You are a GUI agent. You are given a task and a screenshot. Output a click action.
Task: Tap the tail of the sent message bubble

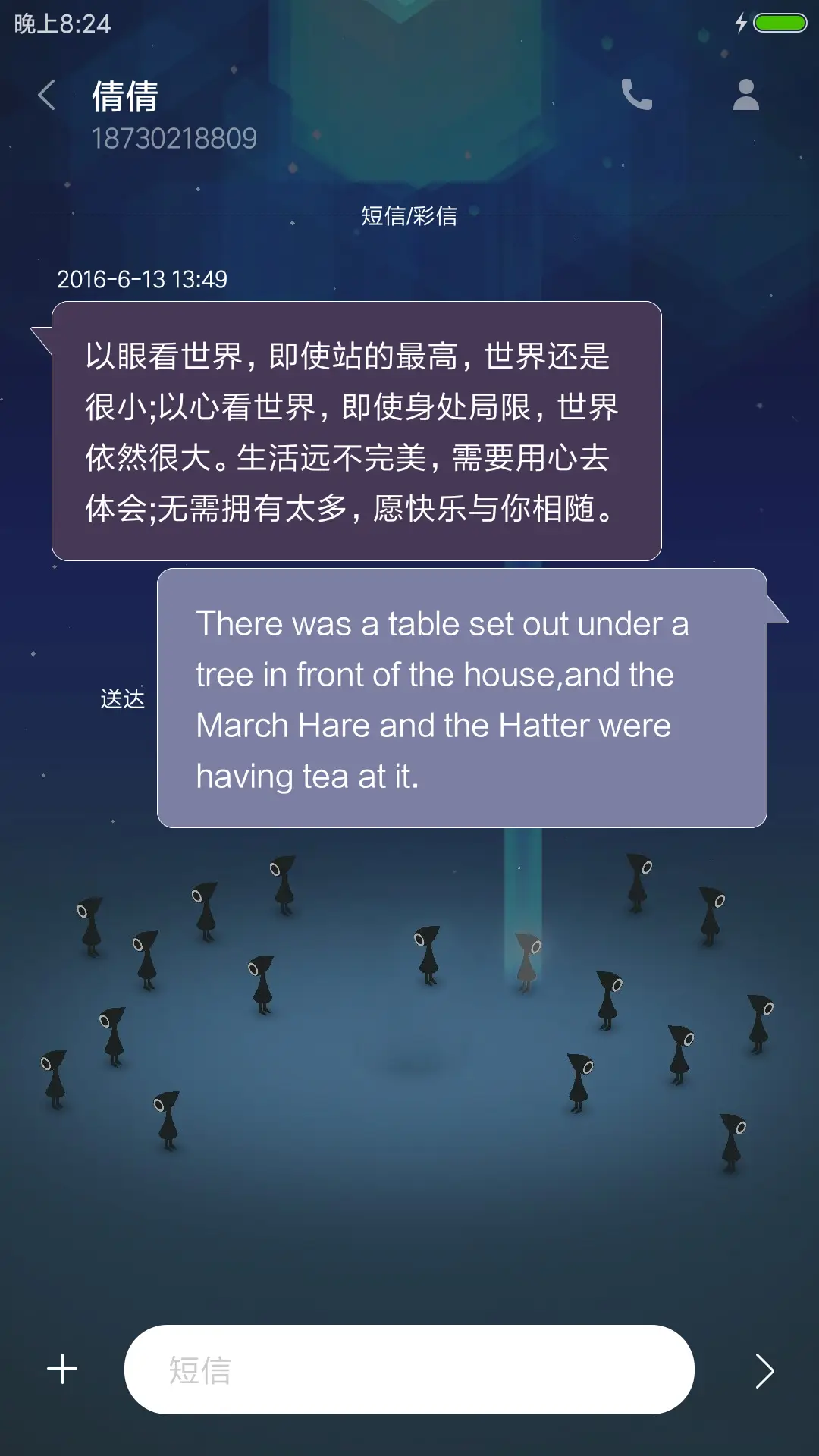tap(773, 607)
